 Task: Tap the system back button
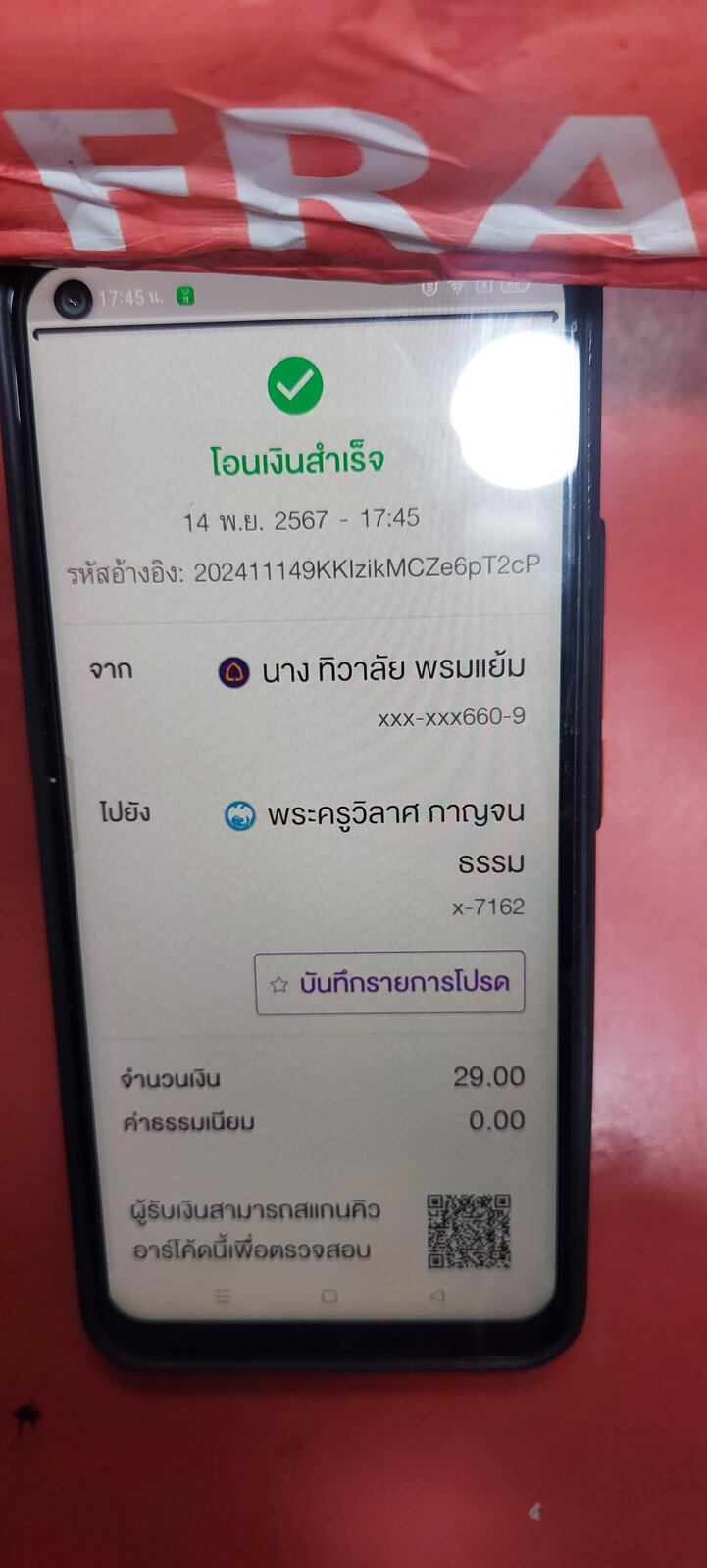(437, 1296)
